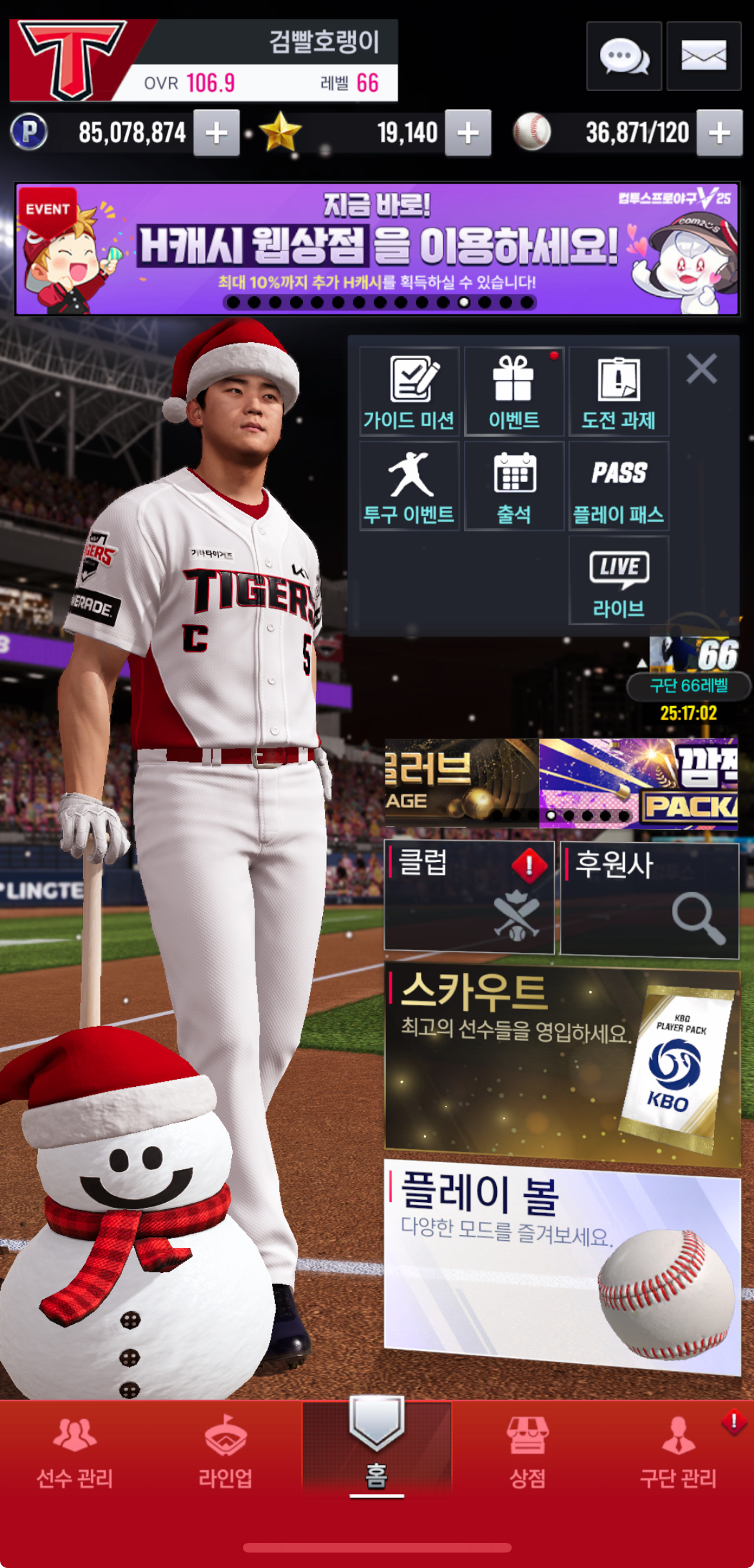Switch to 선수 관리 tab
The height and width of the screenshot is (1568, 754).
pos(75,1453)
